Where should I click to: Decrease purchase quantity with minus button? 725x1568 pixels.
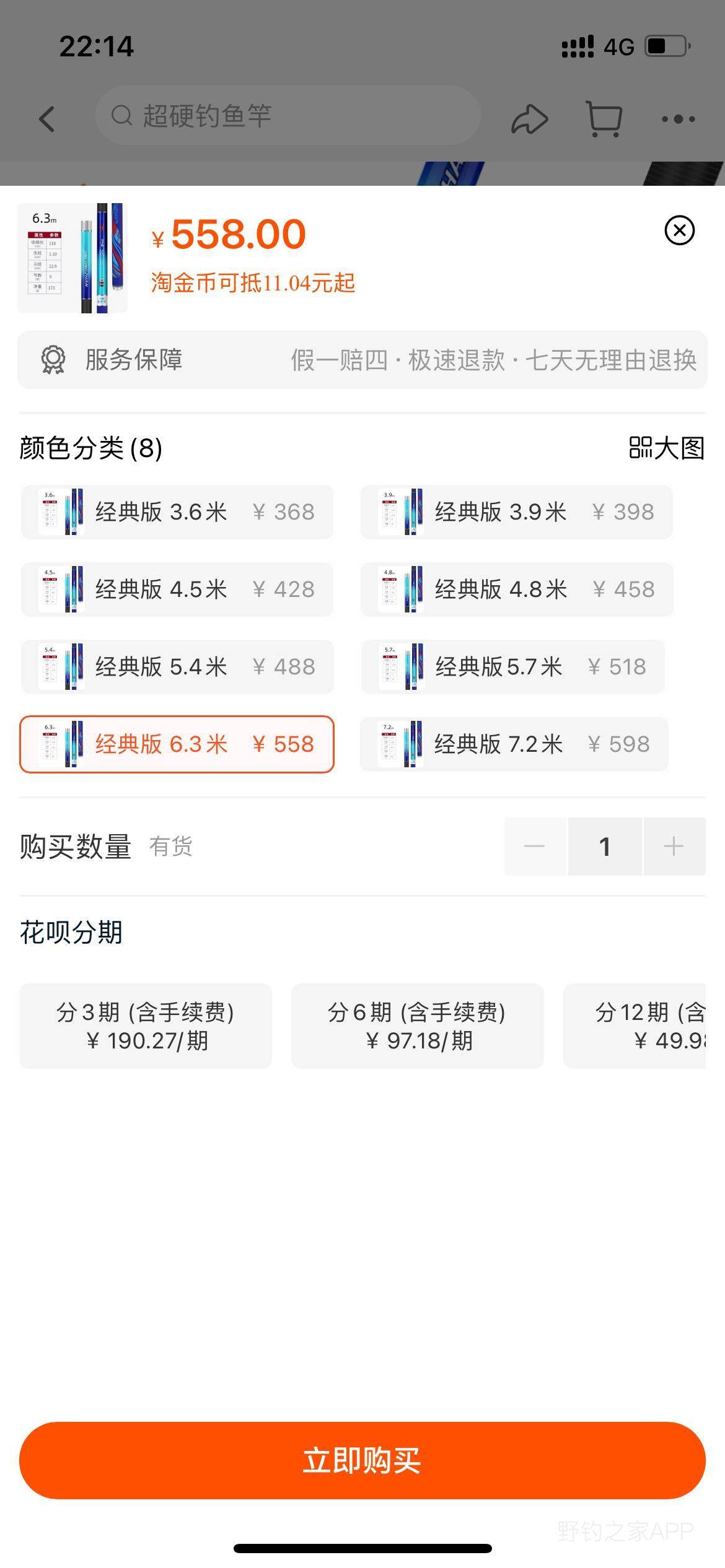click(x=535, y=847)
